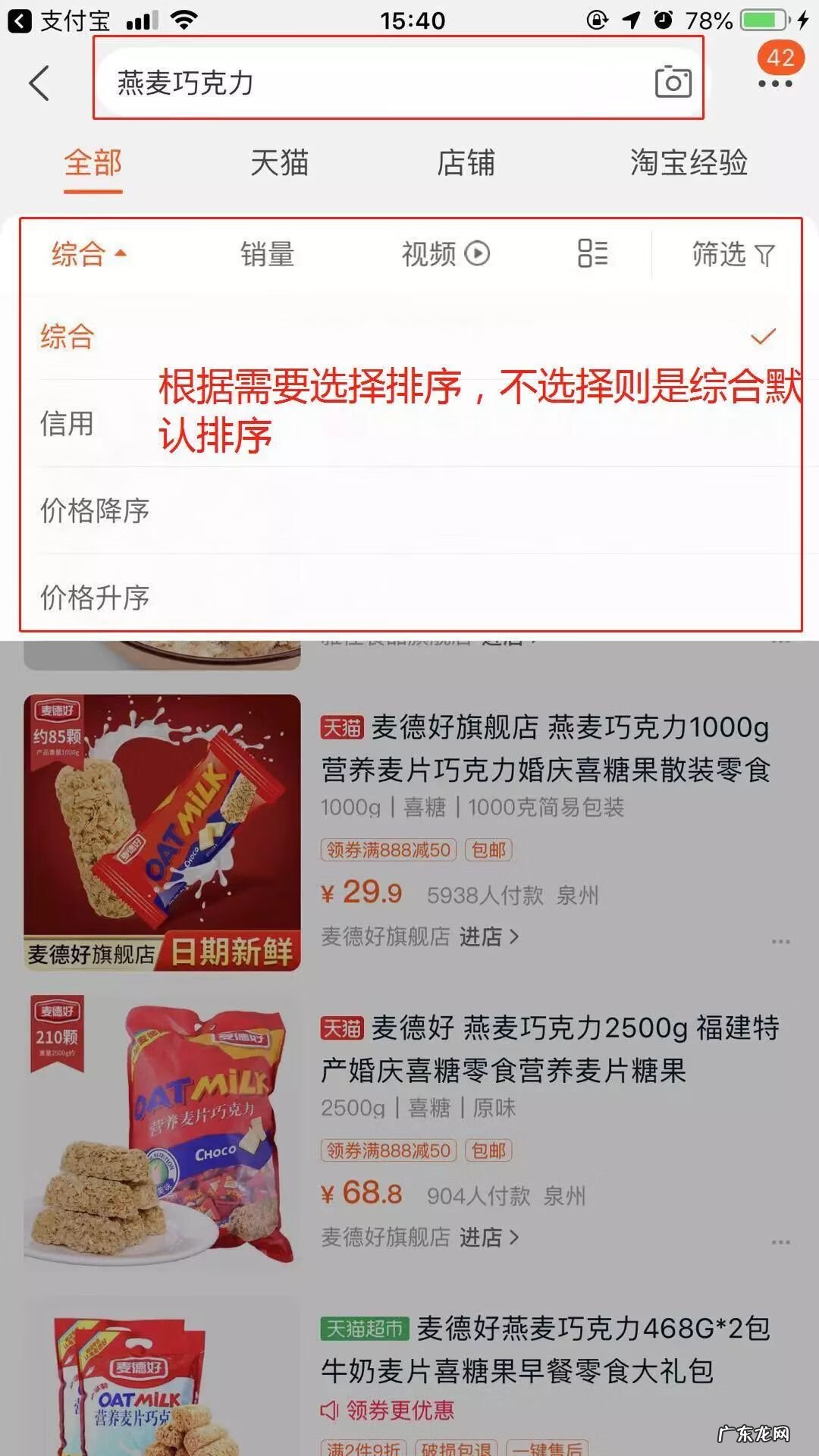
Task: Switch to grid view layout
Action: pyautogui.click(x=591, y=255)
